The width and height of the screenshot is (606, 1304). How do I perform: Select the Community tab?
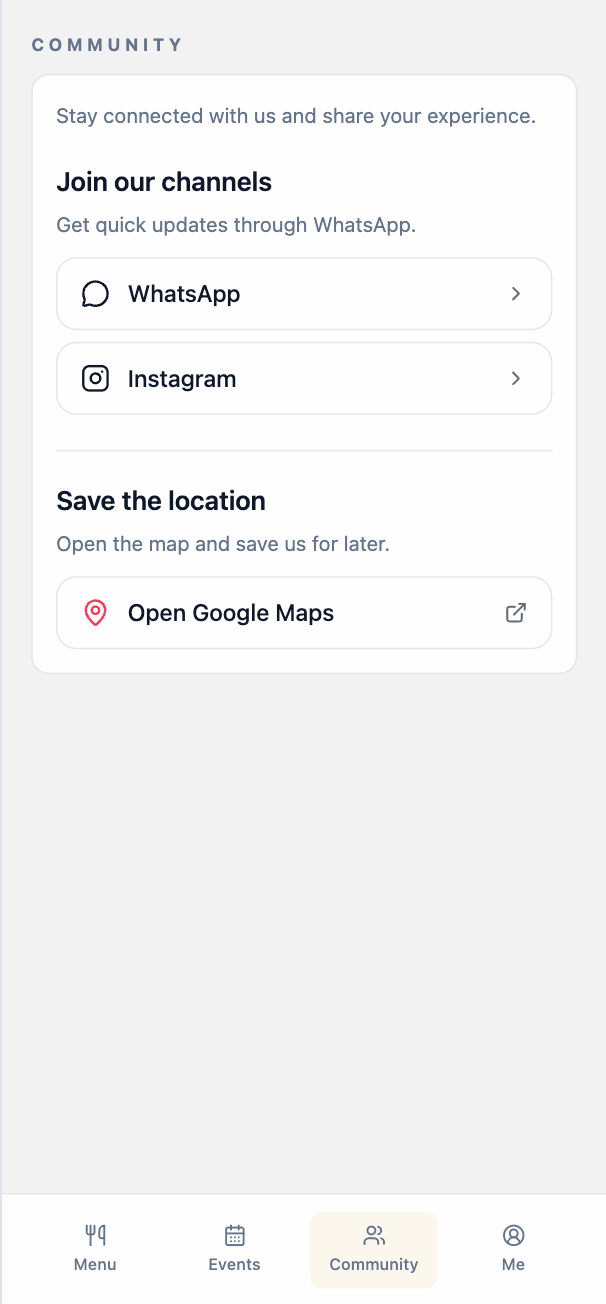tap(373, 1248)
